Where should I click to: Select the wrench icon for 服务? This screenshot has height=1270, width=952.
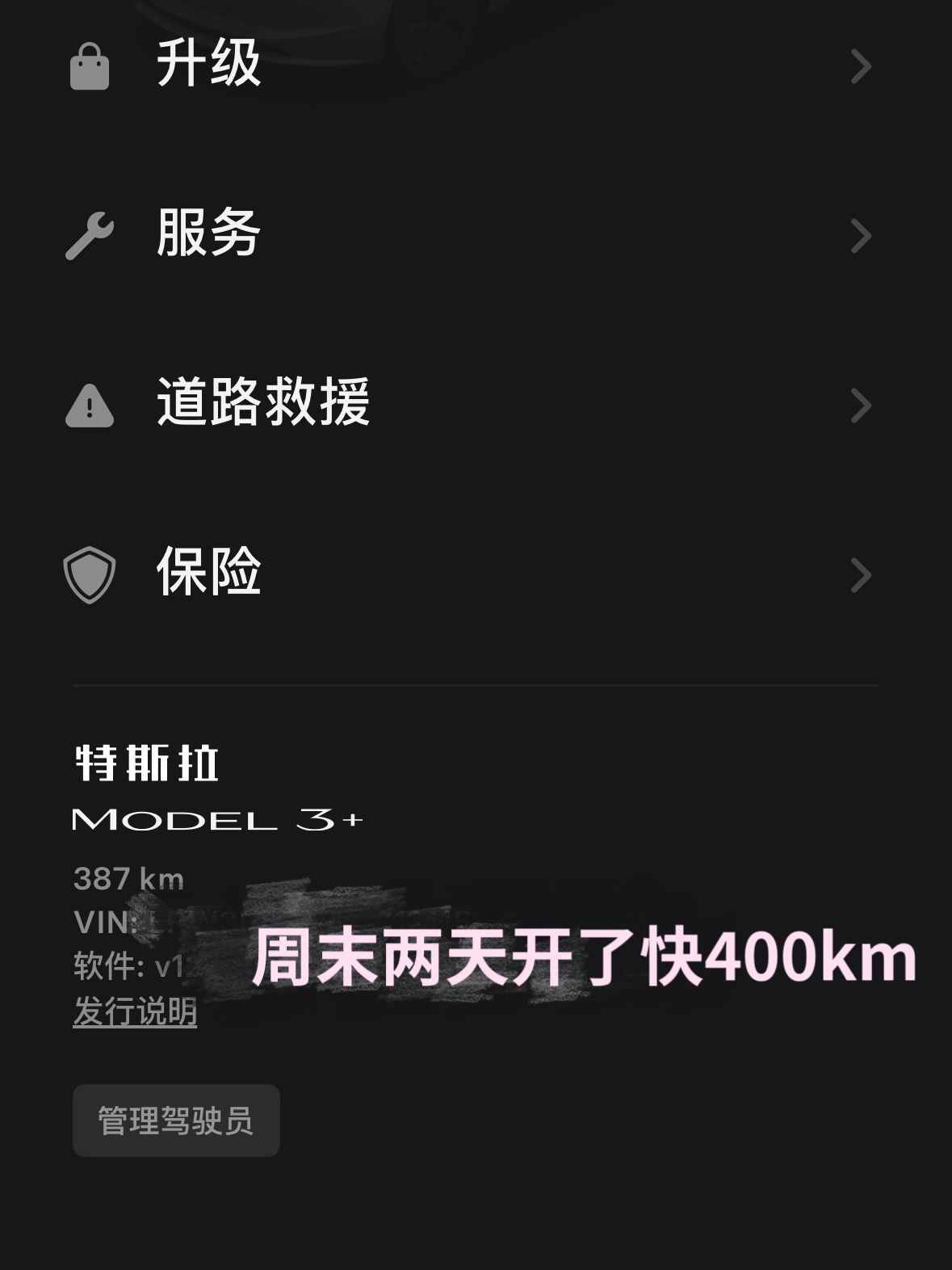click(x=90, y=233)
